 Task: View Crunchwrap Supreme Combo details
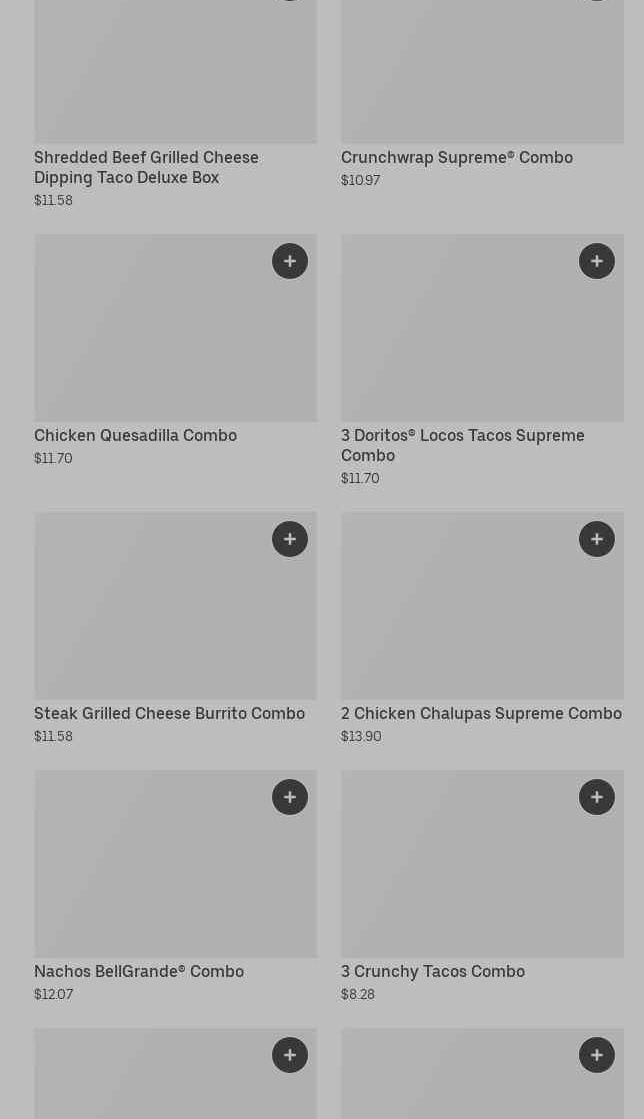[456, 158]
